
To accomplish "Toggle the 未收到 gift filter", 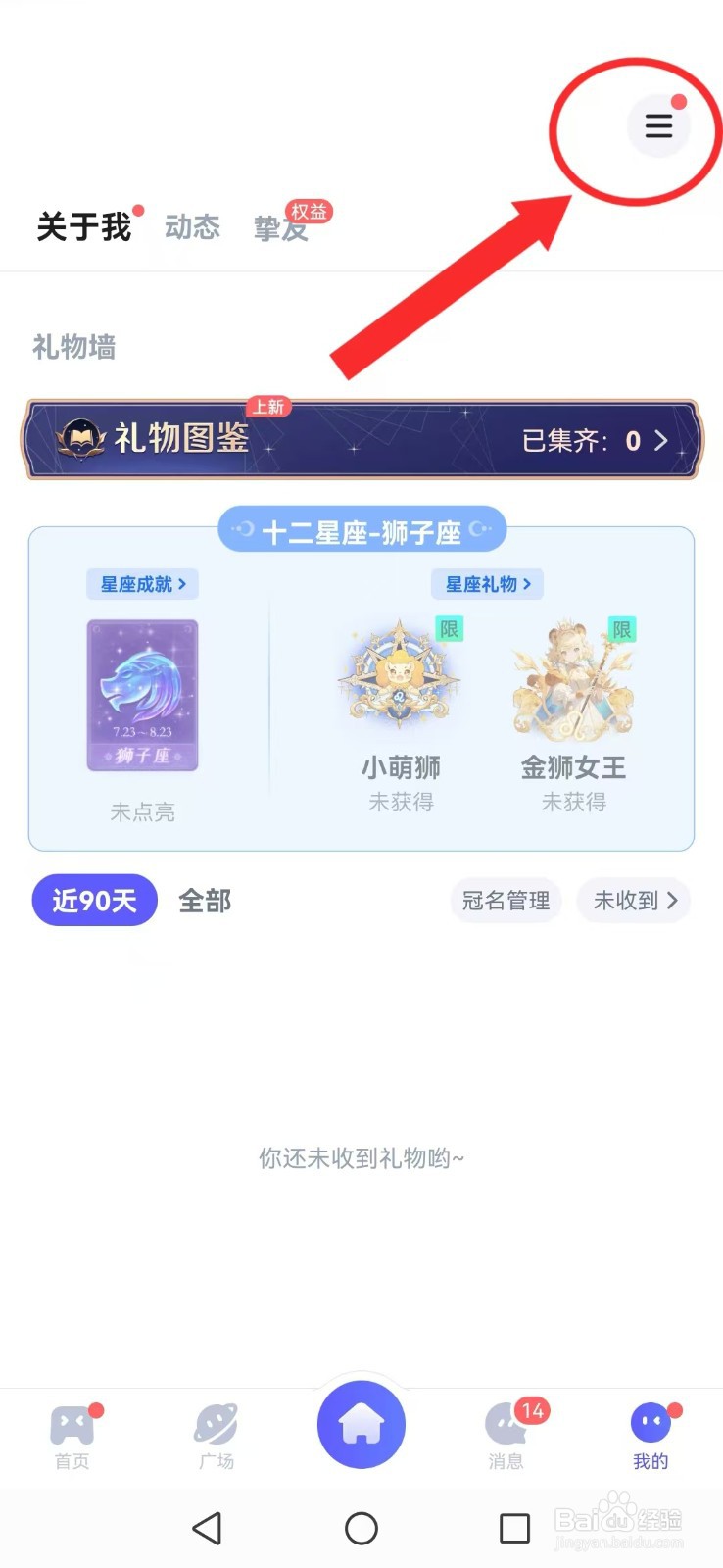I will tap(634, 901).
